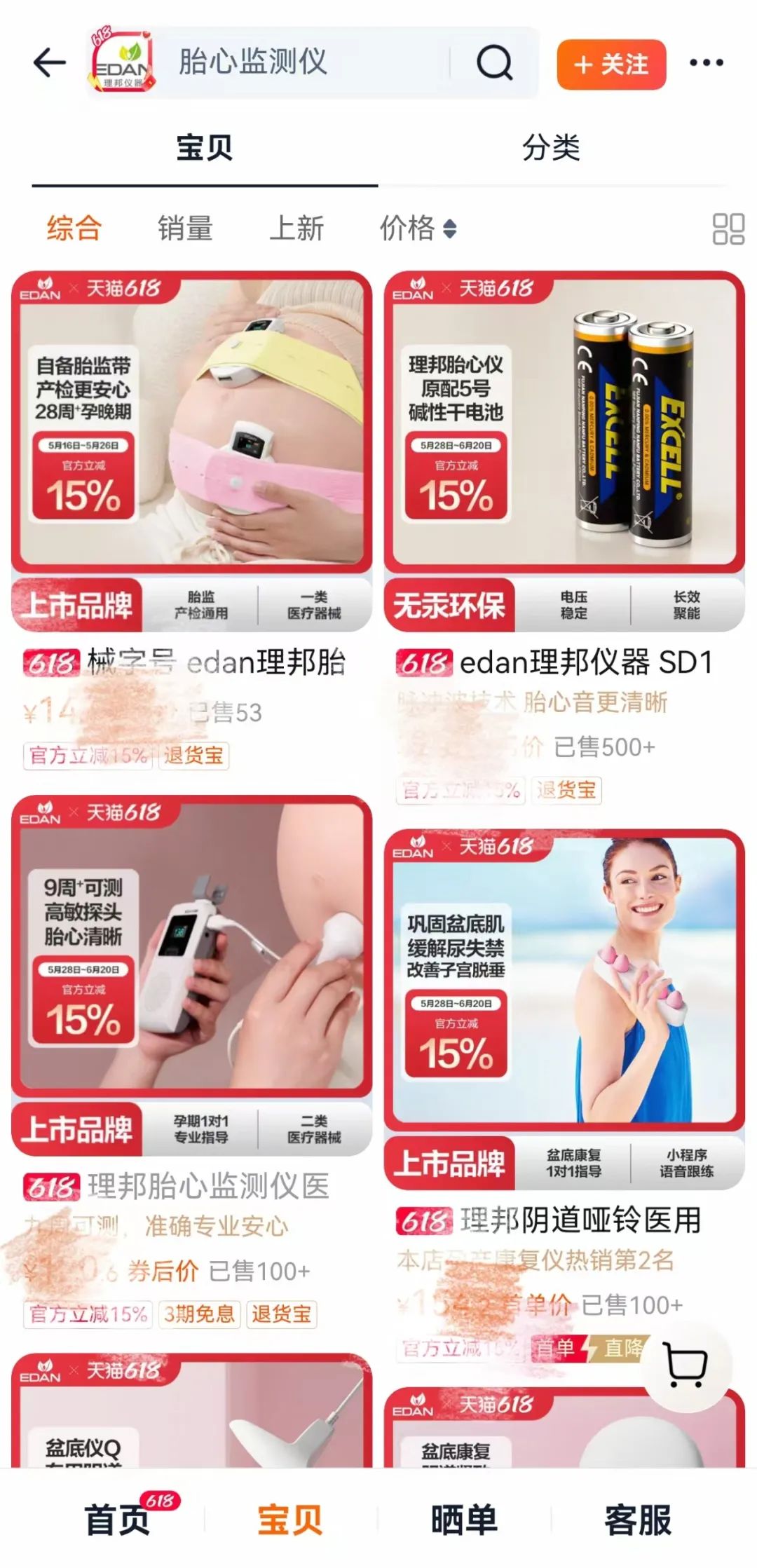Viewport: 757px width, 1568px height.
Task: Sort by 价格
Action: 418,229
